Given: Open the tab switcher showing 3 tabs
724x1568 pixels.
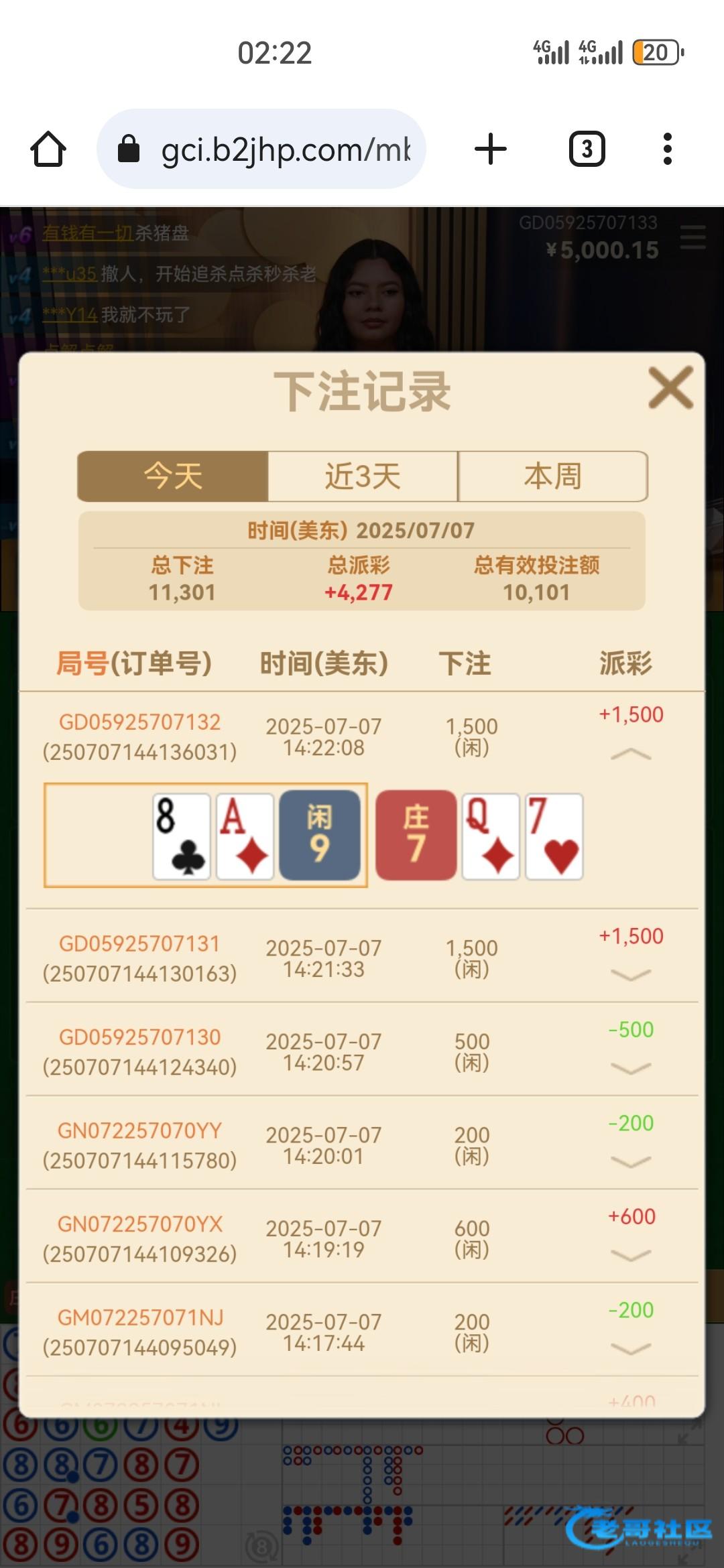Looking at the screenshot, I should 587,149.
